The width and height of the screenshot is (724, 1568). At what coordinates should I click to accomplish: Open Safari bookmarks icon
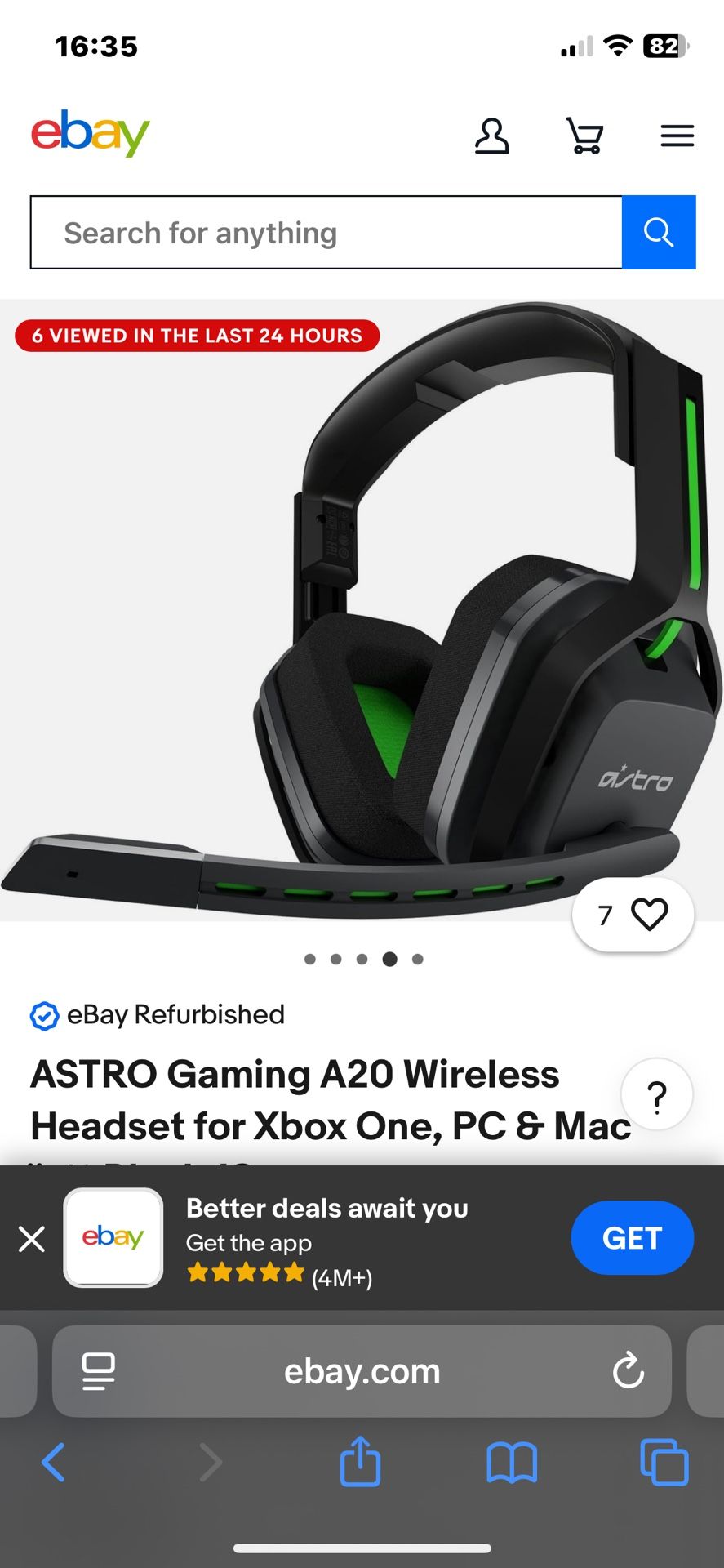[511, 1462]
